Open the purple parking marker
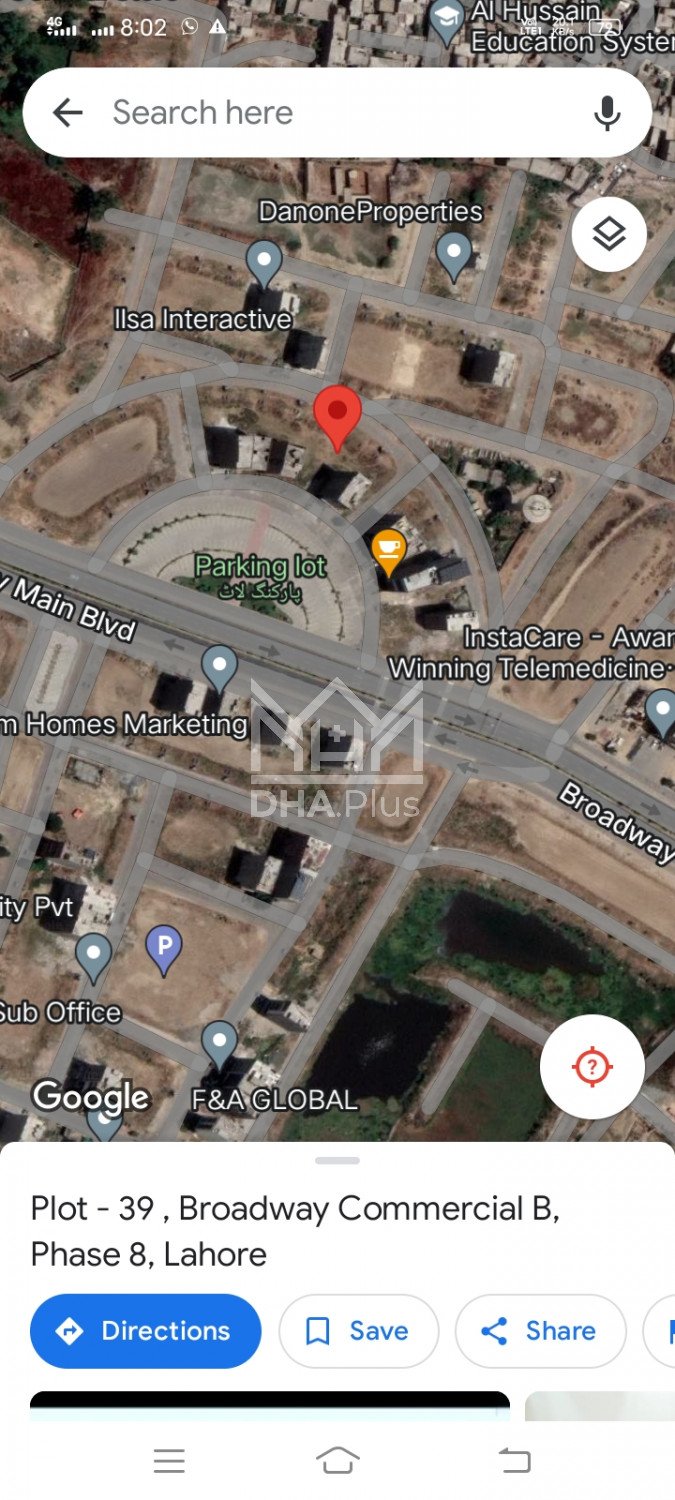Screen dimensions: 675x1500 pos(164,947)
